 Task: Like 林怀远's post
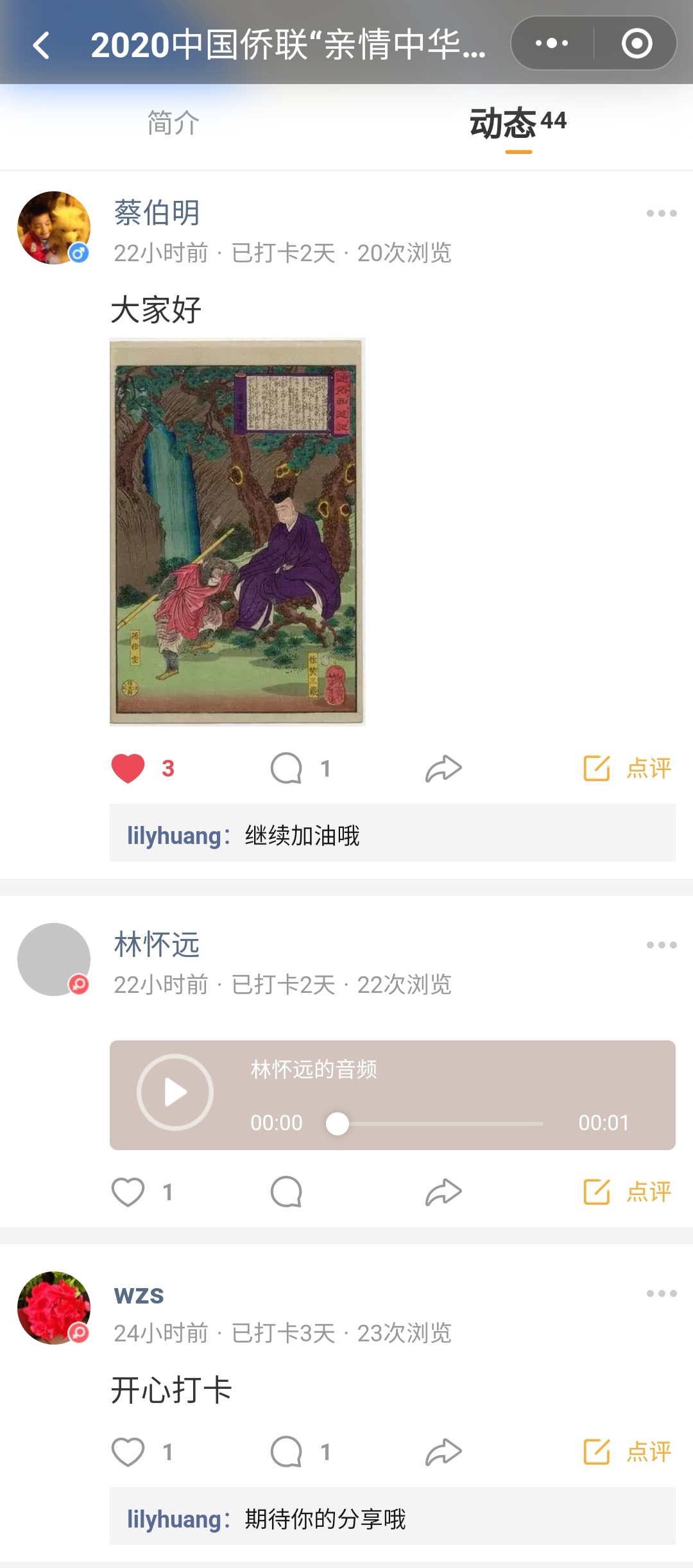coord(128,1193)
